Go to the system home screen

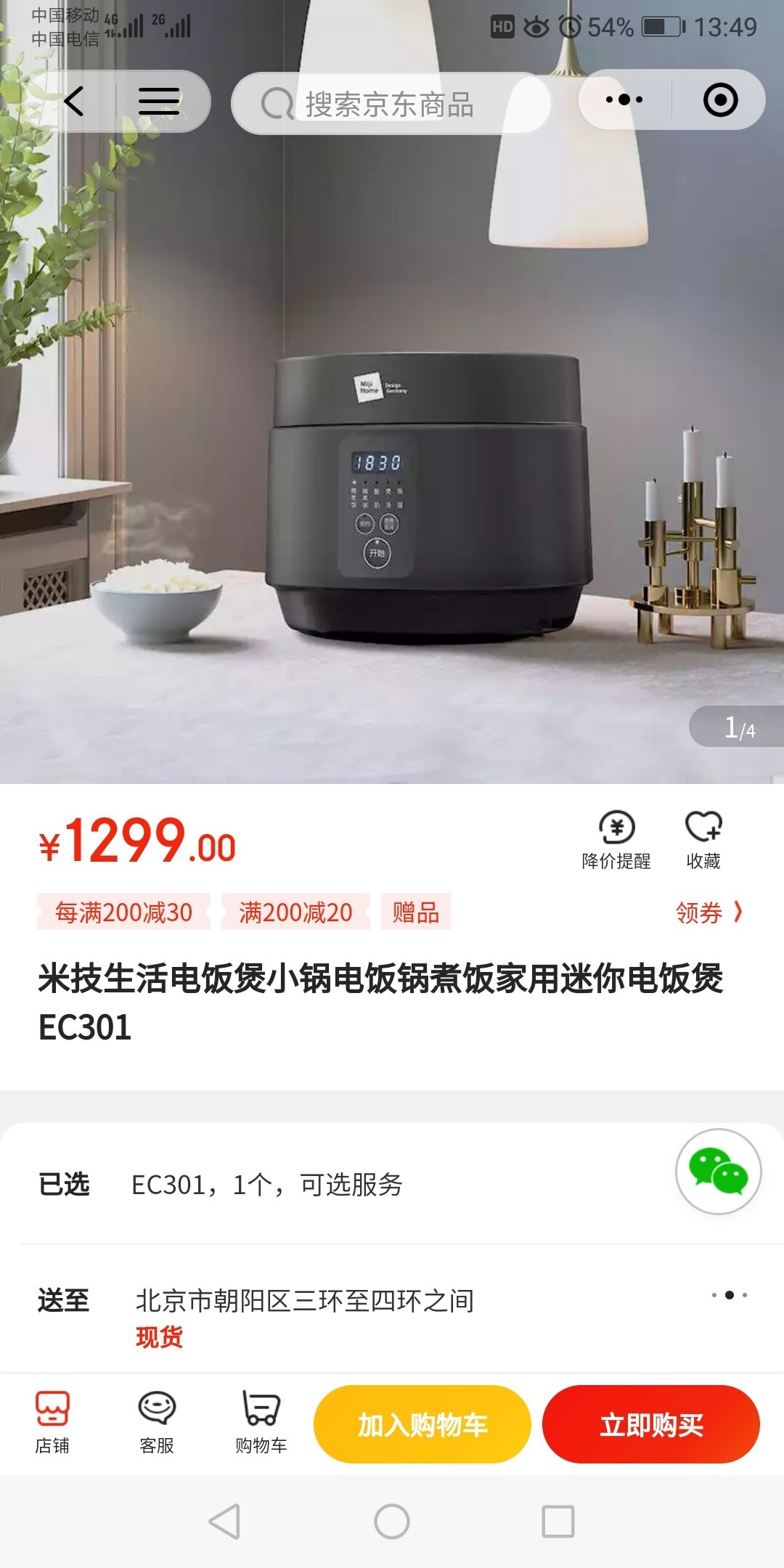[392, 1522]
